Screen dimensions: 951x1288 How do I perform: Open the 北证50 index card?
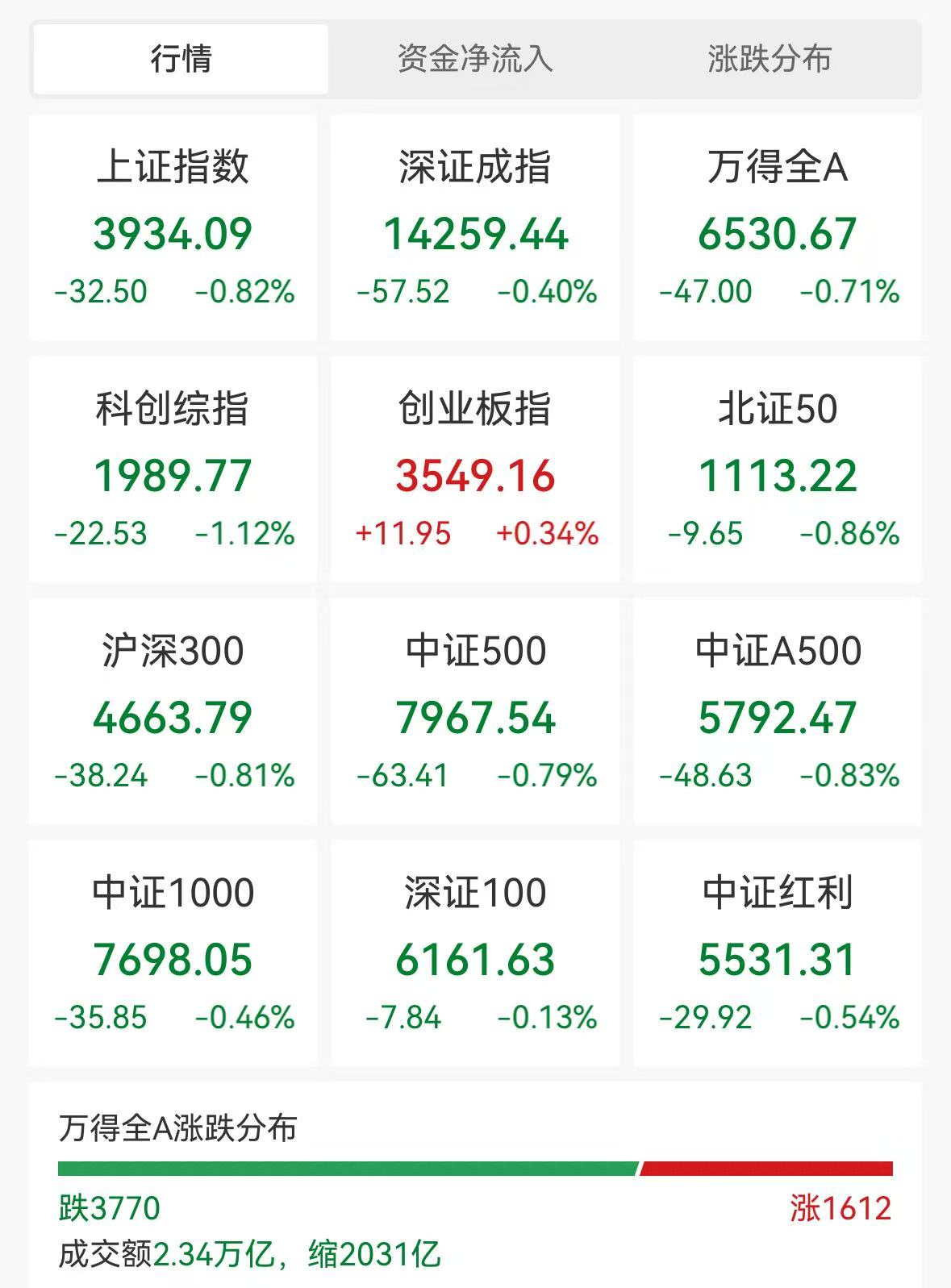coord(778,469)
